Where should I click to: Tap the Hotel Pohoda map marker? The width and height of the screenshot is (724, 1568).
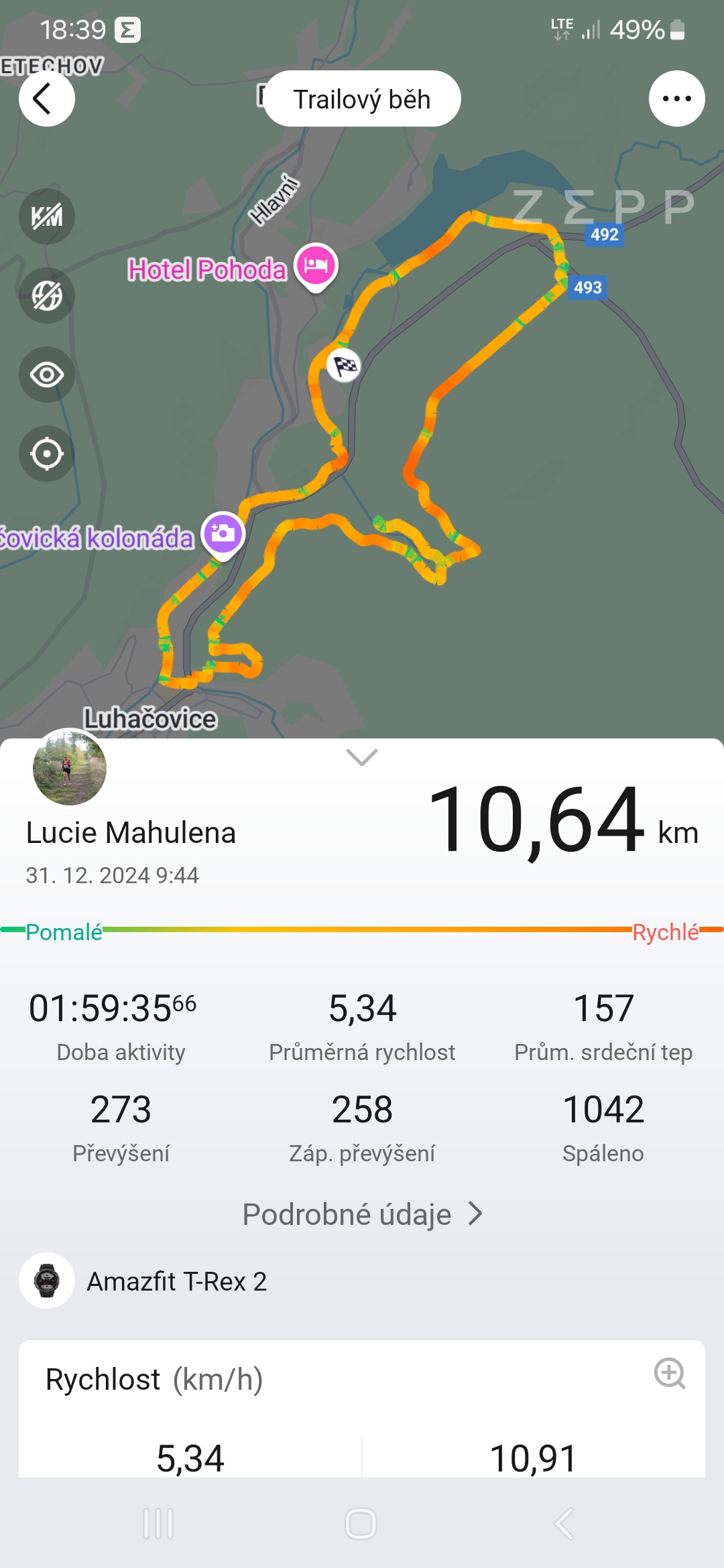click(x=316, y=266)
